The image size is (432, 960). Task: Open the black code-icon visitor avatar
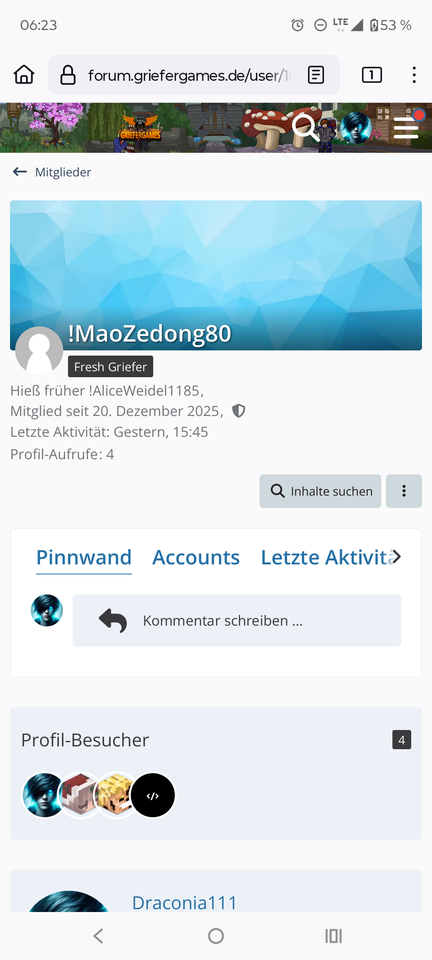pyautogui.click(x=153, y=795)
